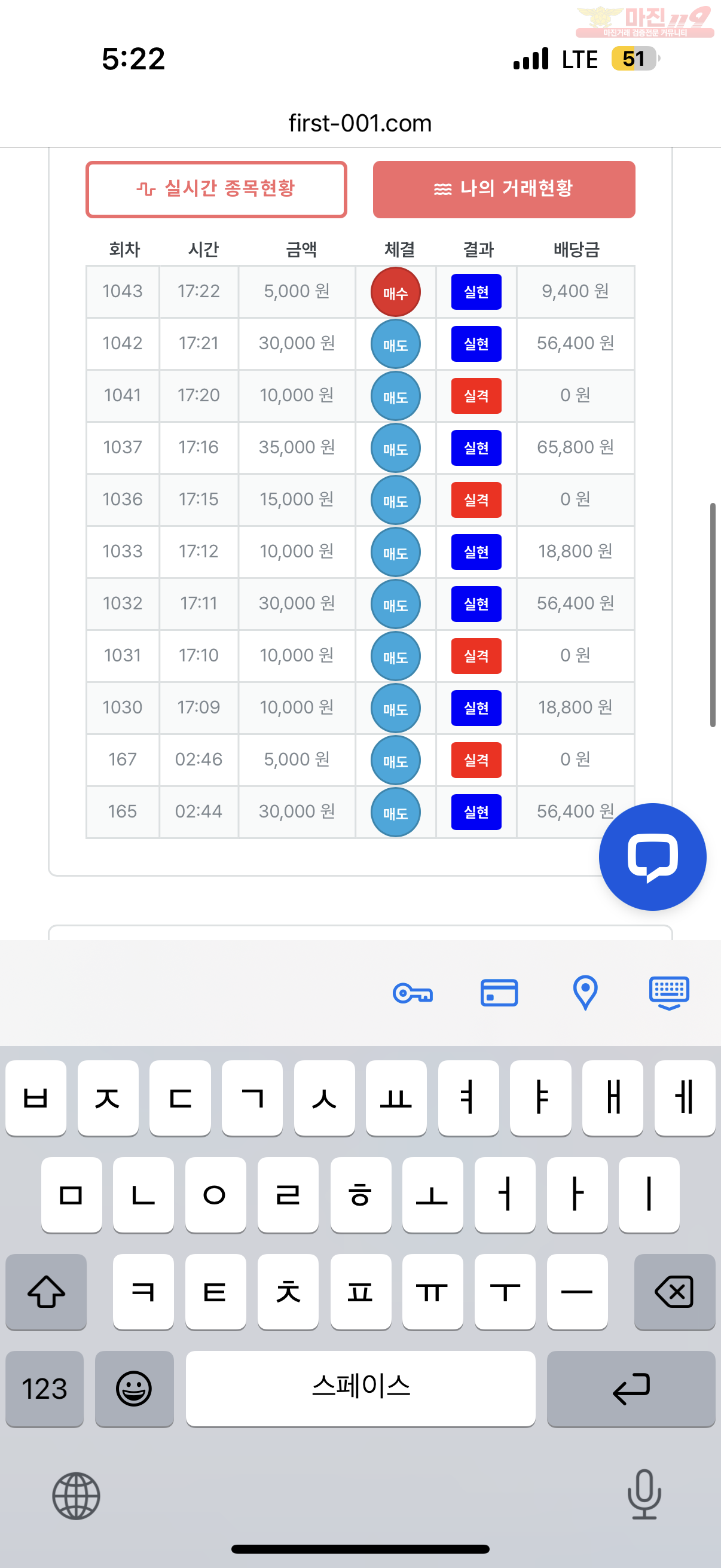Viewport: 721px width, 1568px height.
Task: Tap the 스페이스 space bar
Action: tap(360, 1389)
